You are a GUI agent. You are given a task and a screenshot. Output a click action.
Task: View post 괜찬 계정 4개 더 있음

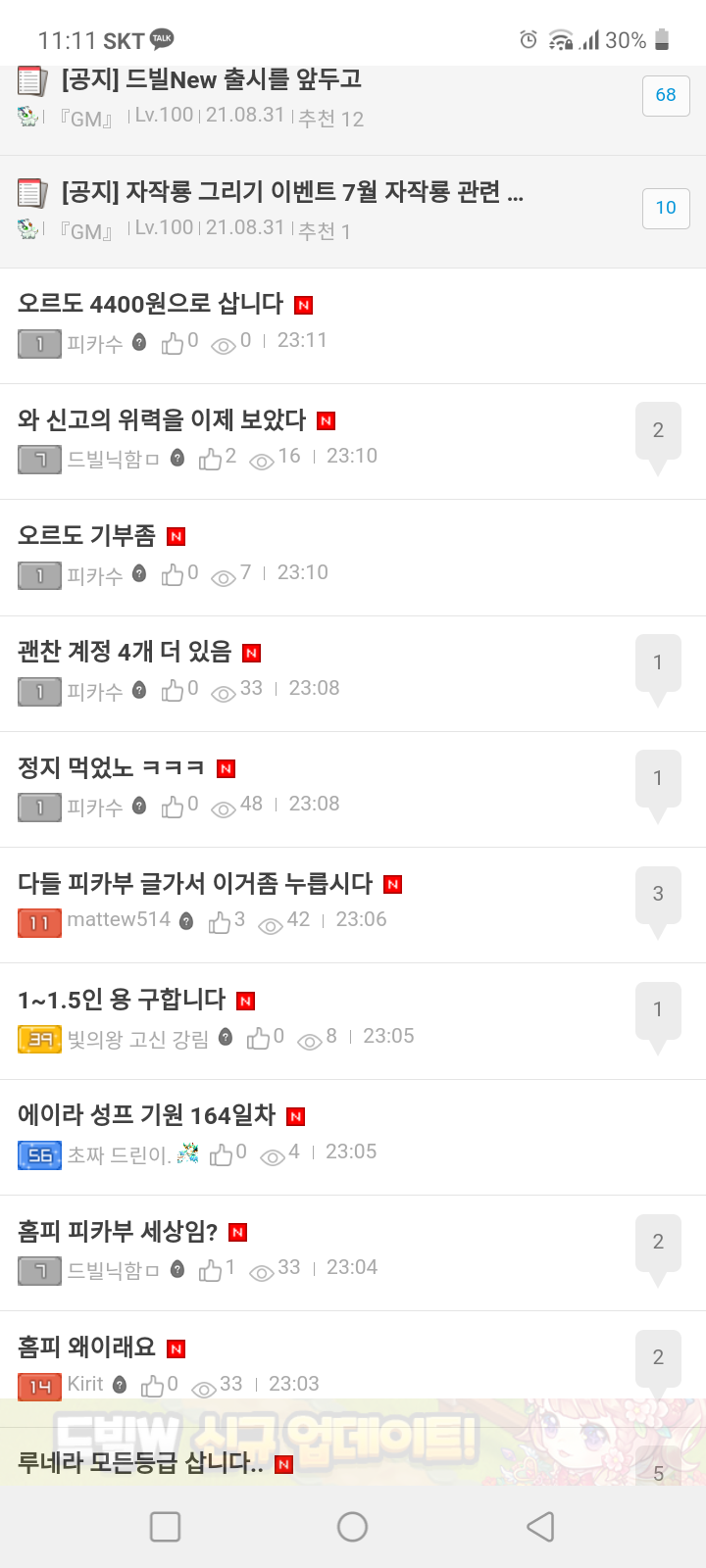125,651
